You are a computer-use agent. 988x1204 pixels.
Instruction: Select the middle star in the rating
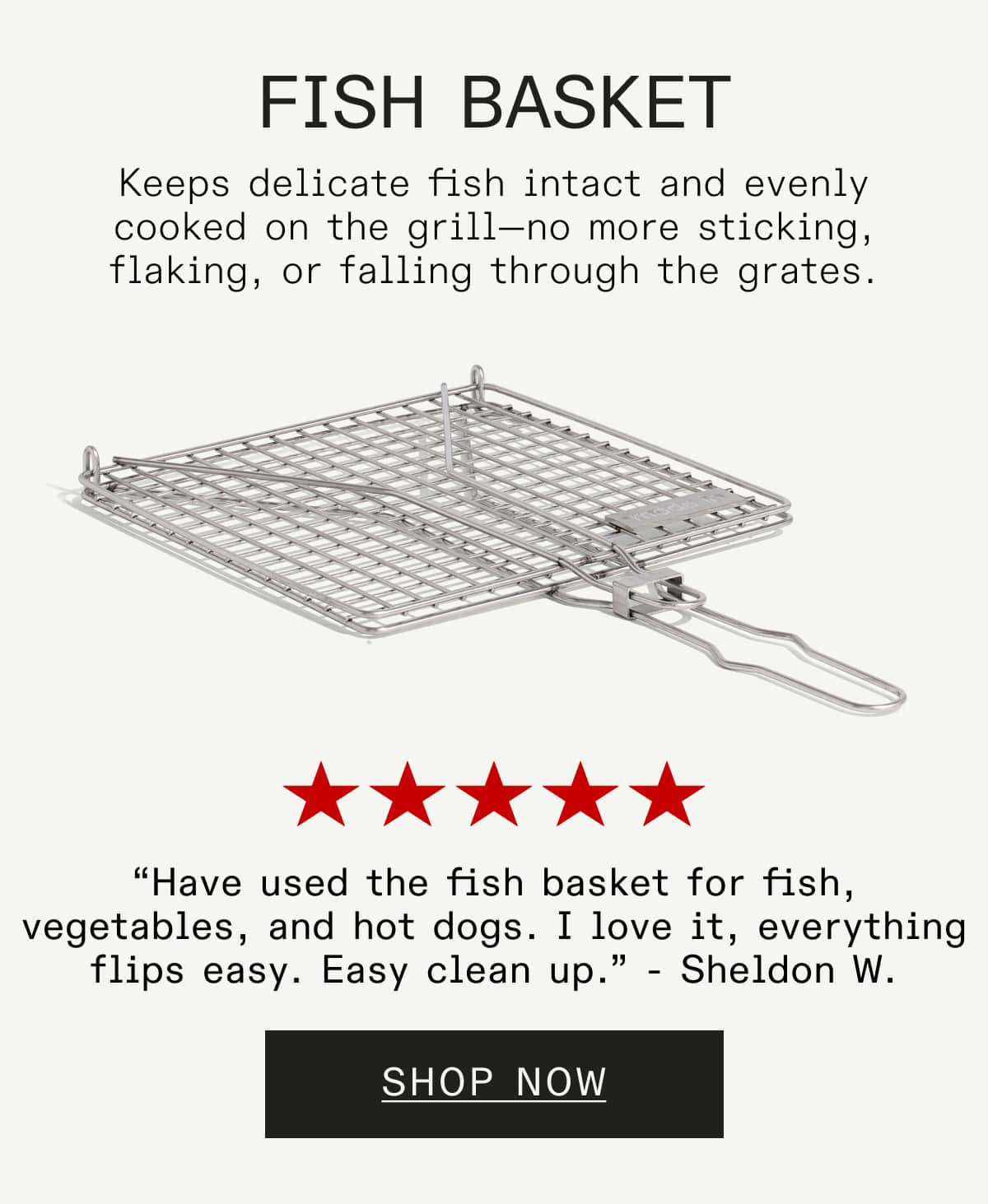[x=494, y=794]
